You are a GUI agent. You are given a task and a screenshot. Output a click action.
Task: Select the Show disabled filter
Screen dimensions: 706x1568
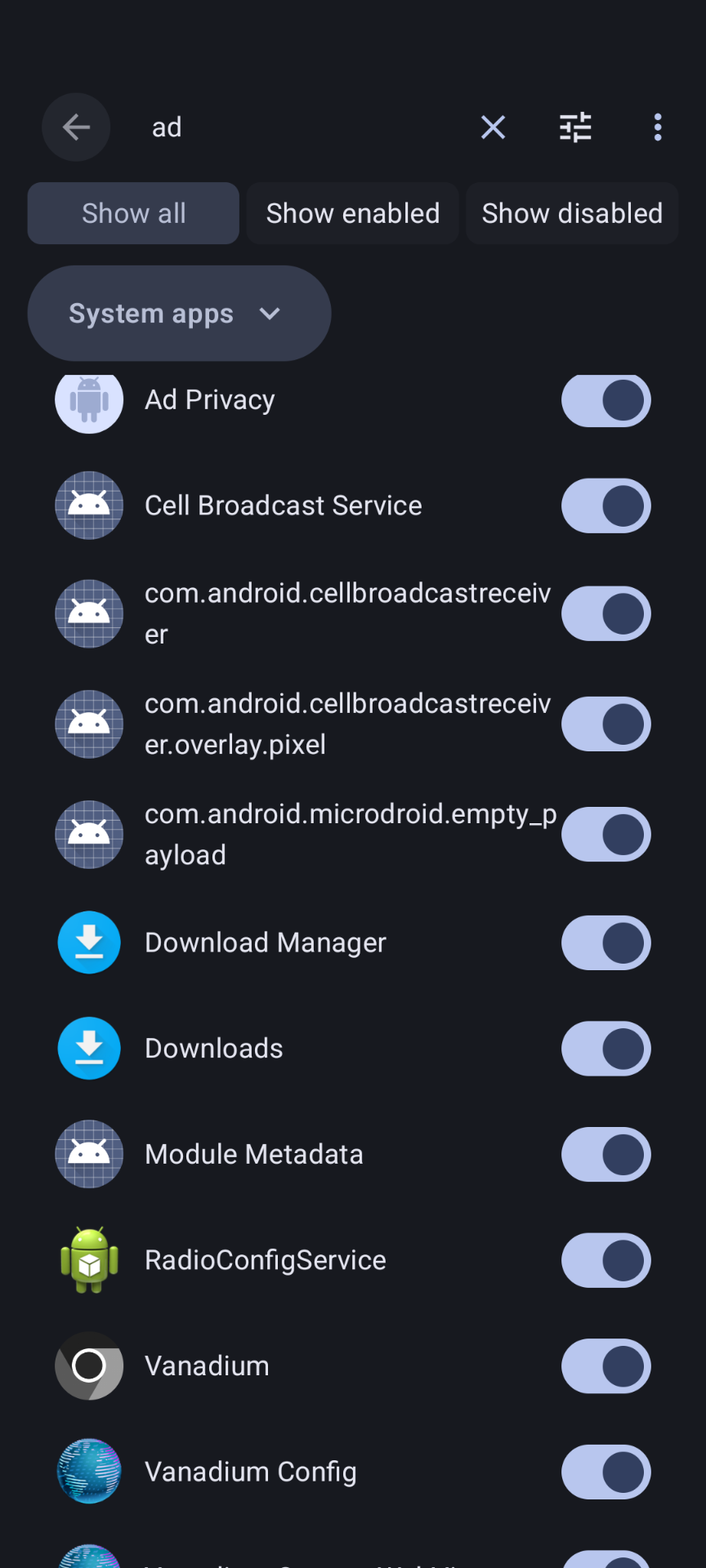tap(572, 213)
